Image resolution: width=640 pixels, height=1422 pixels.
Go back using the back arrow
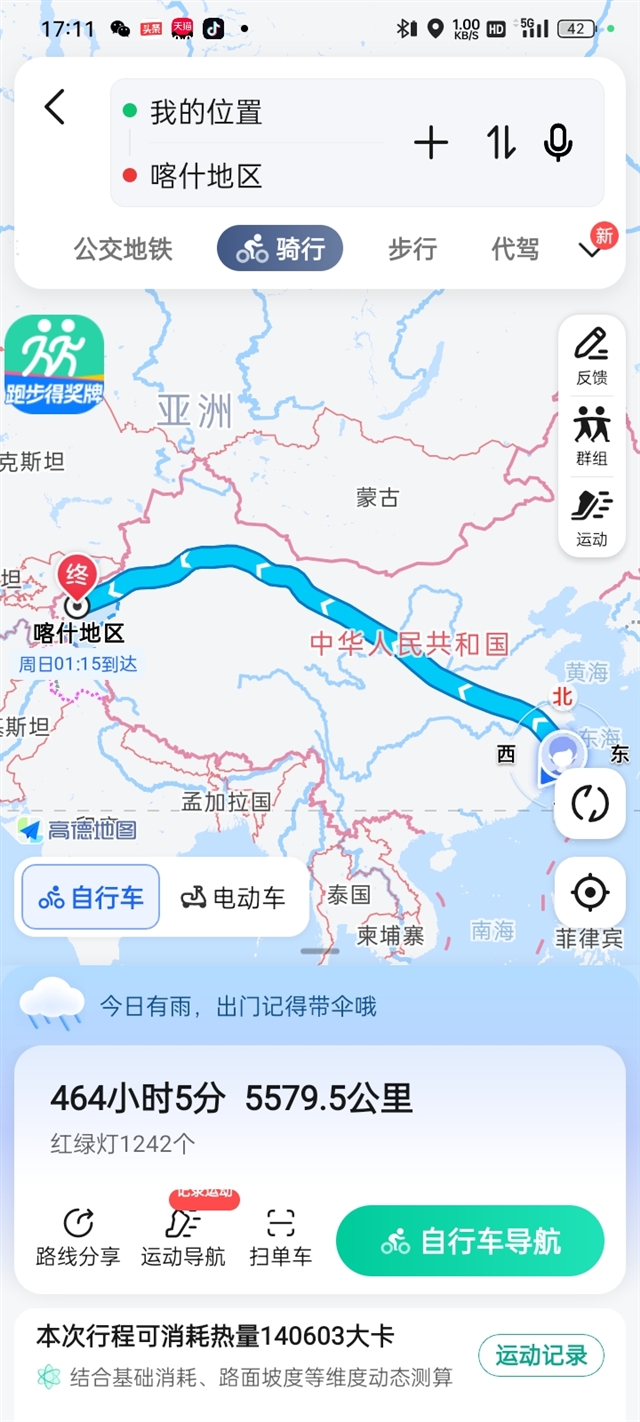[x=55, y=107]
